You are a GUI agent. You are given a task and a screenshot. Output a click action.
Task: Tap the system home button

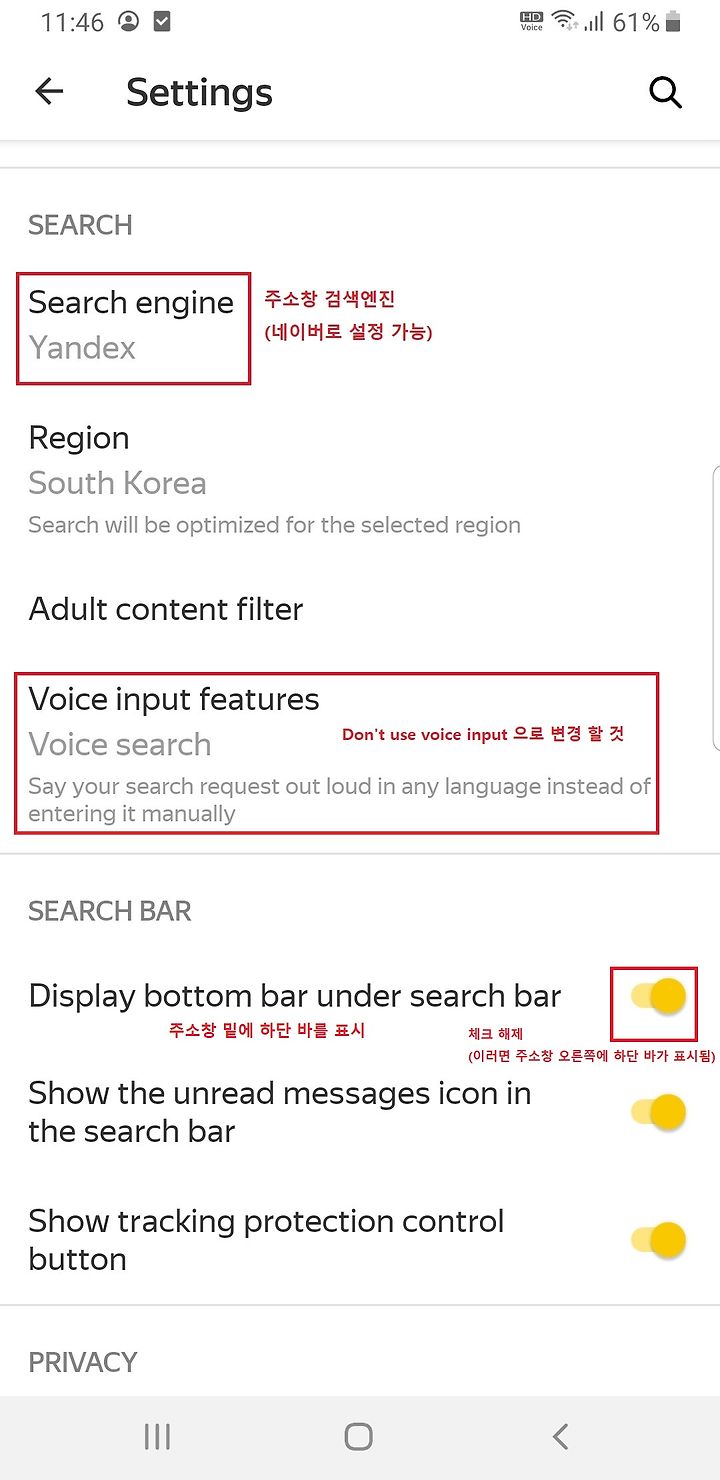pyautogui.click(x=359, y=1437)
